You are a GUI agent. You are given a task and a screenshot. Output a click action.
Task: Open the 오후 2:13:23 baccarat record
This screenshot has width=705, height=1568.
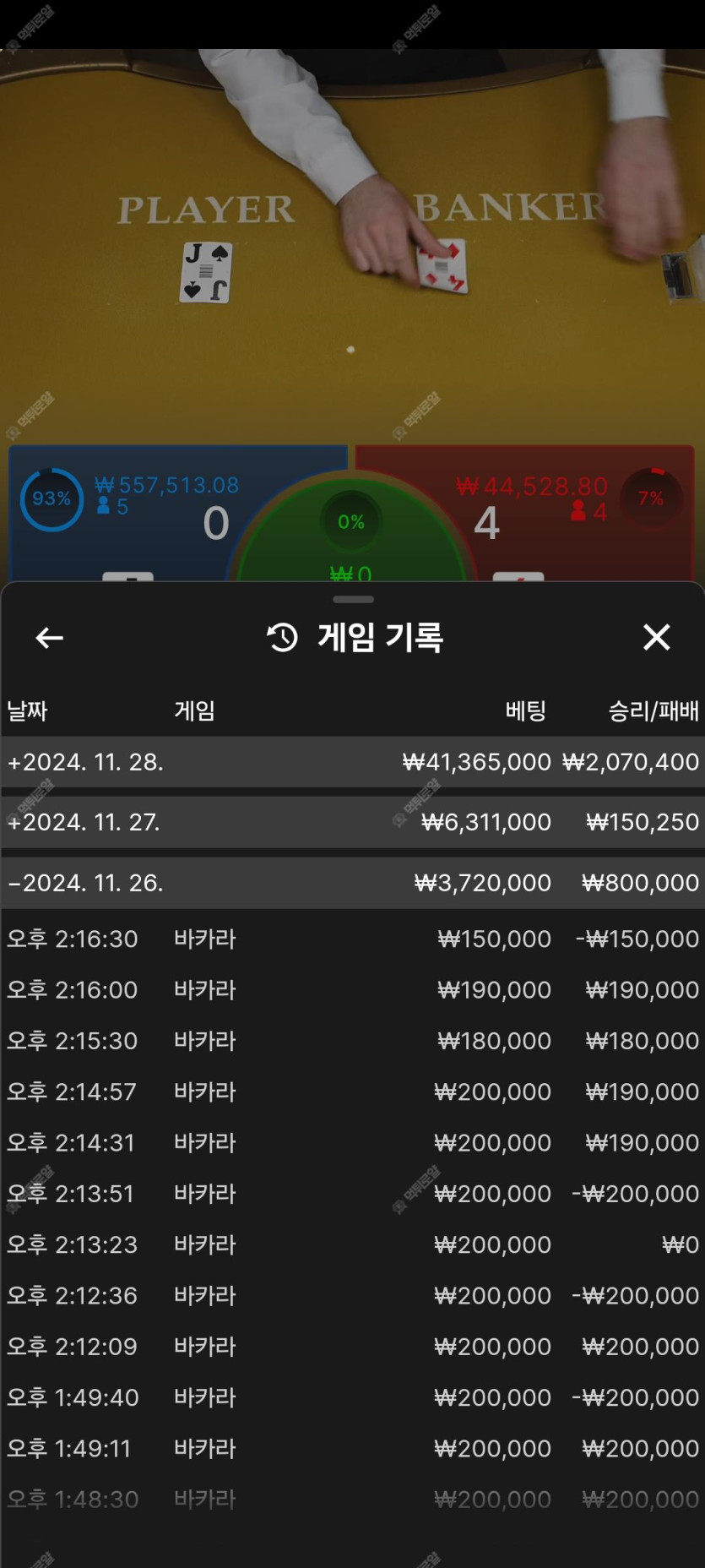point(352,1244)
